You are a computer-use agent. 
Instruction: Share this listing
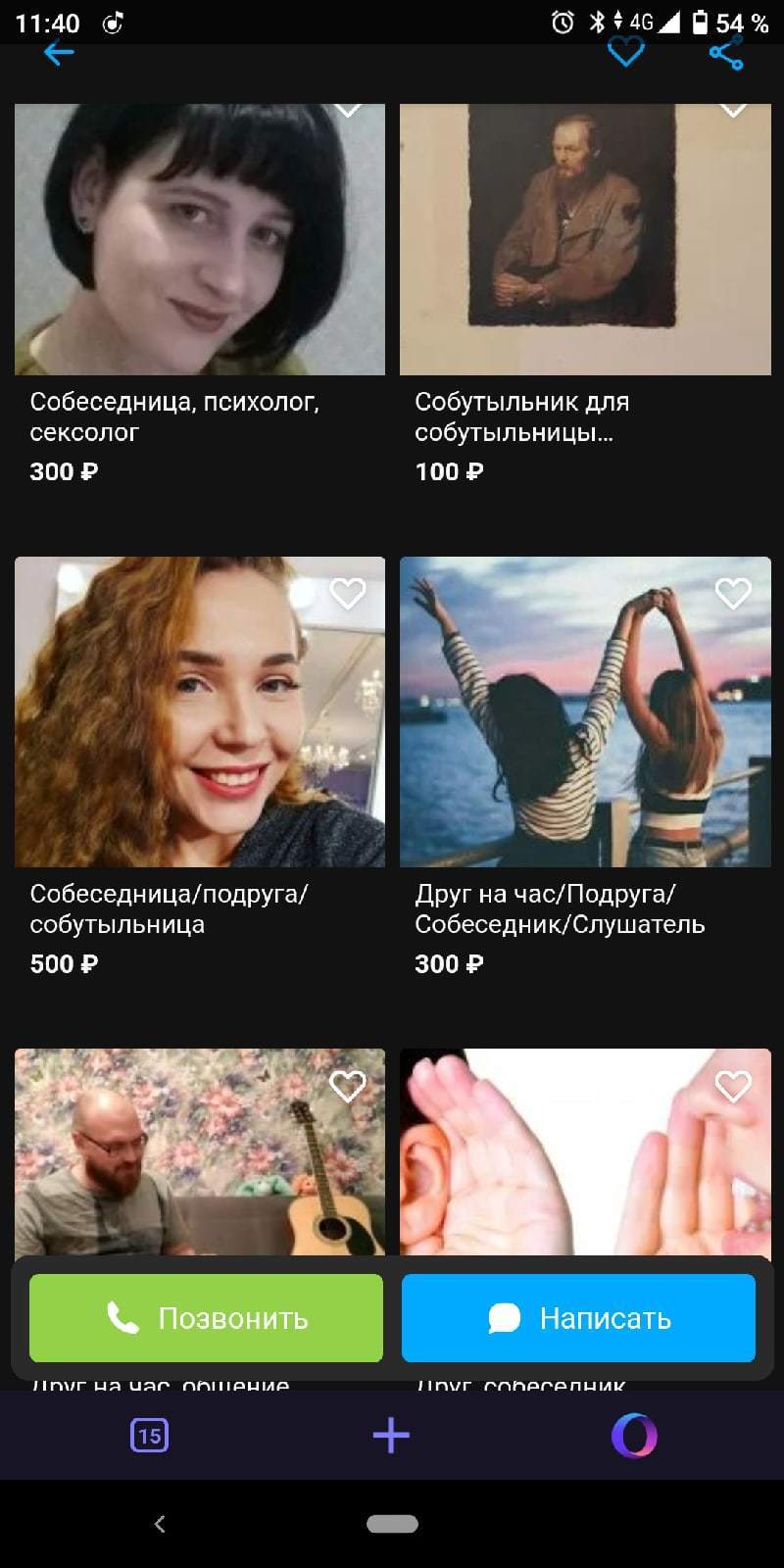[x=725, y=54]
